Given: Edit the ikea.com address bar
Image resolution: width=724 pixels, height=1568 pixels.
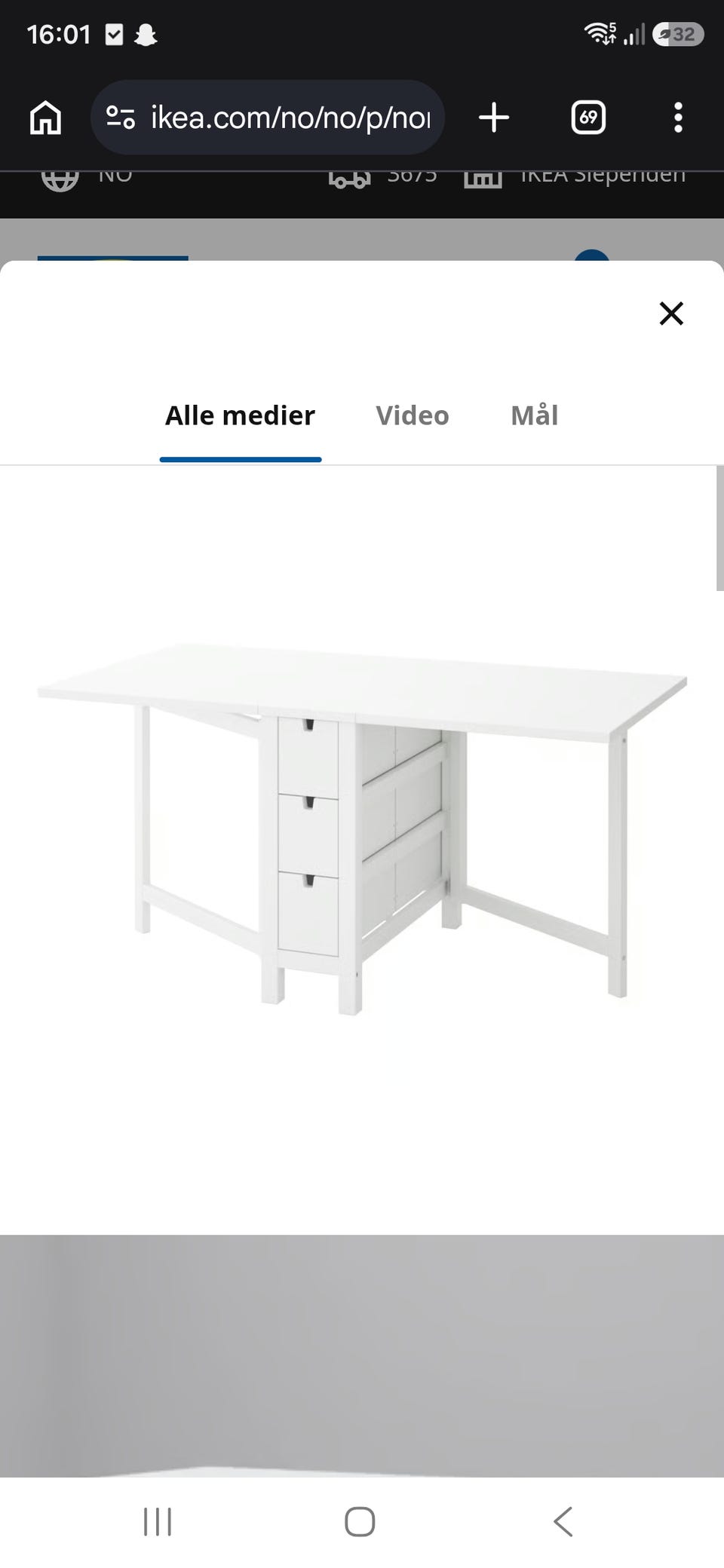Looking at the screenshot, I should click(x=290, y=118).
